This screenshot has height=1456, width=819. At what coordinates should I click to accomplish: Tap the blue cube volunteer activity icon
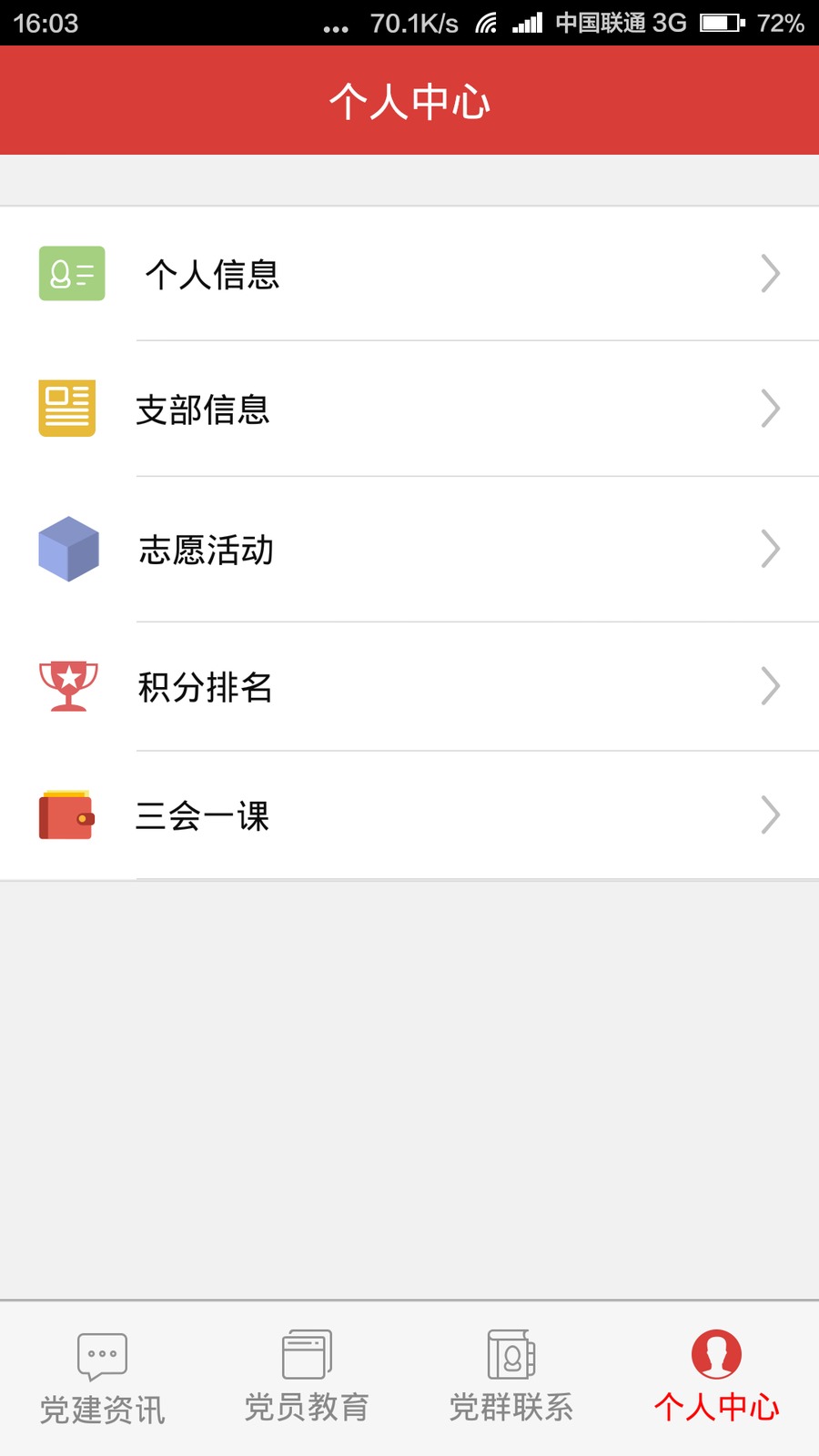click(67, 549)
